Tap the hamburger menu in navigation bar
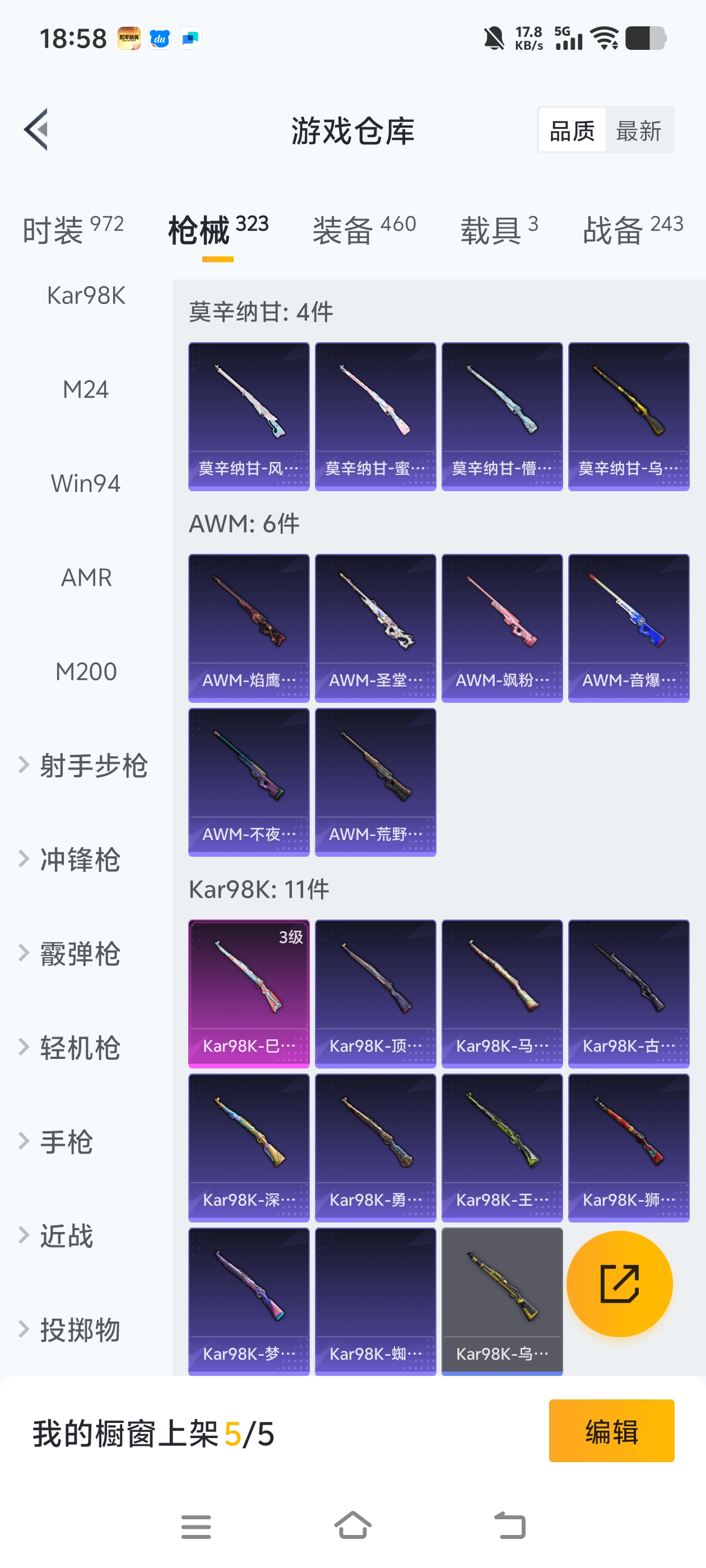Screen dimensions: 706x1568 point(196,1525)
